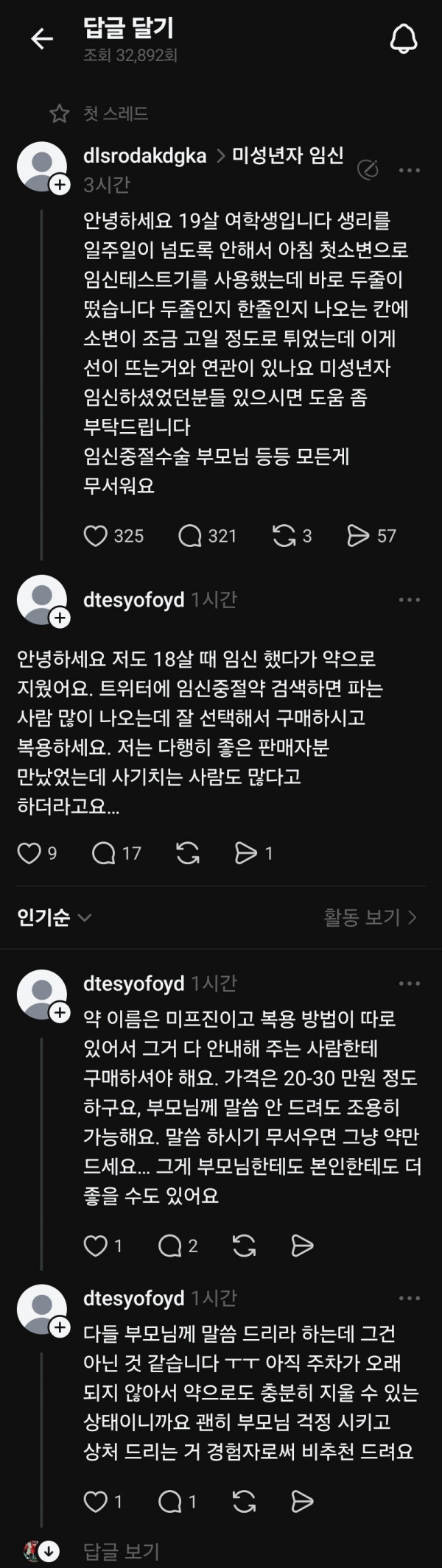
Task: Like the reply with 9 likes
Action: [29, 852]
